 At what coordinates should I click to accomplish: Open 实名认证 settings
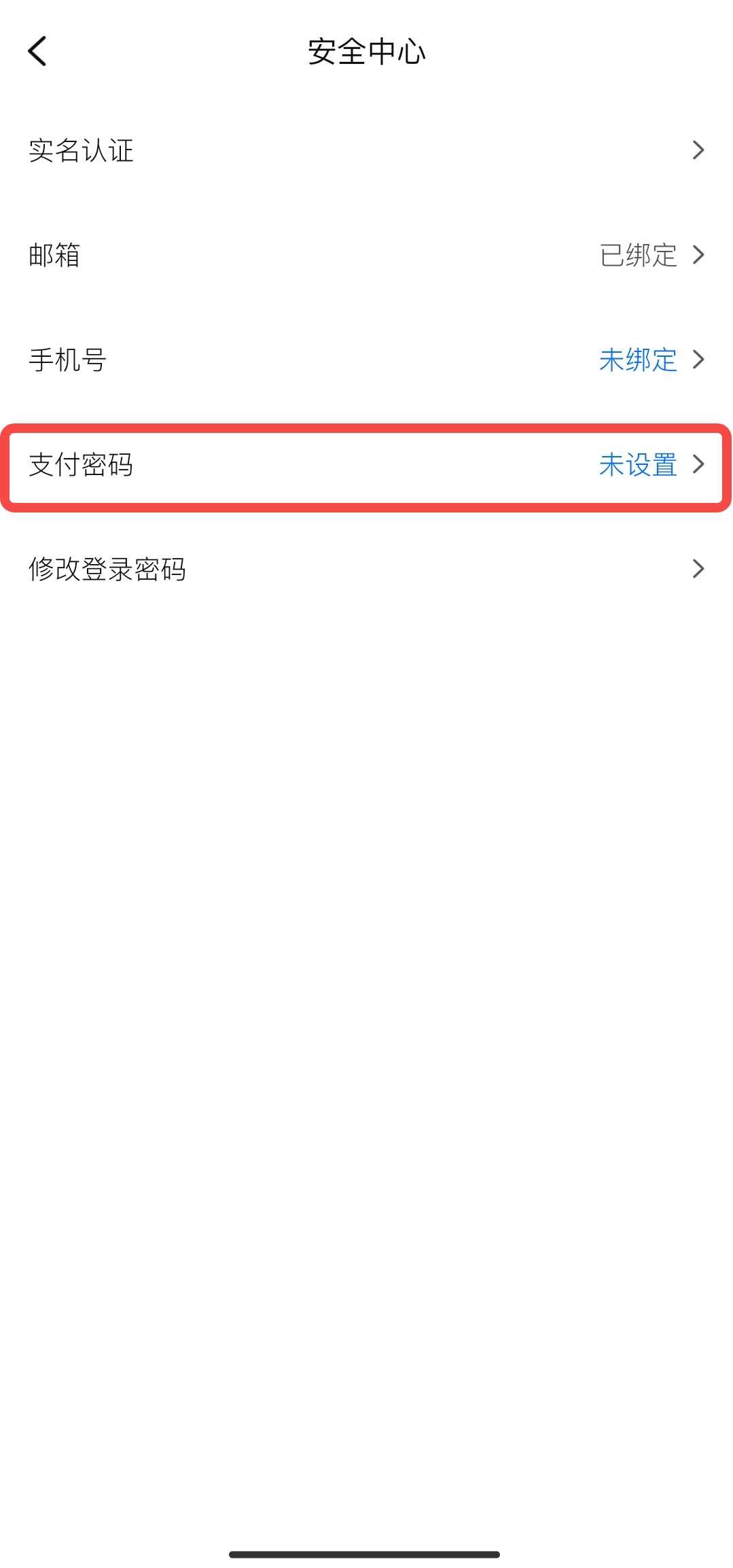(x=366, y=150)
